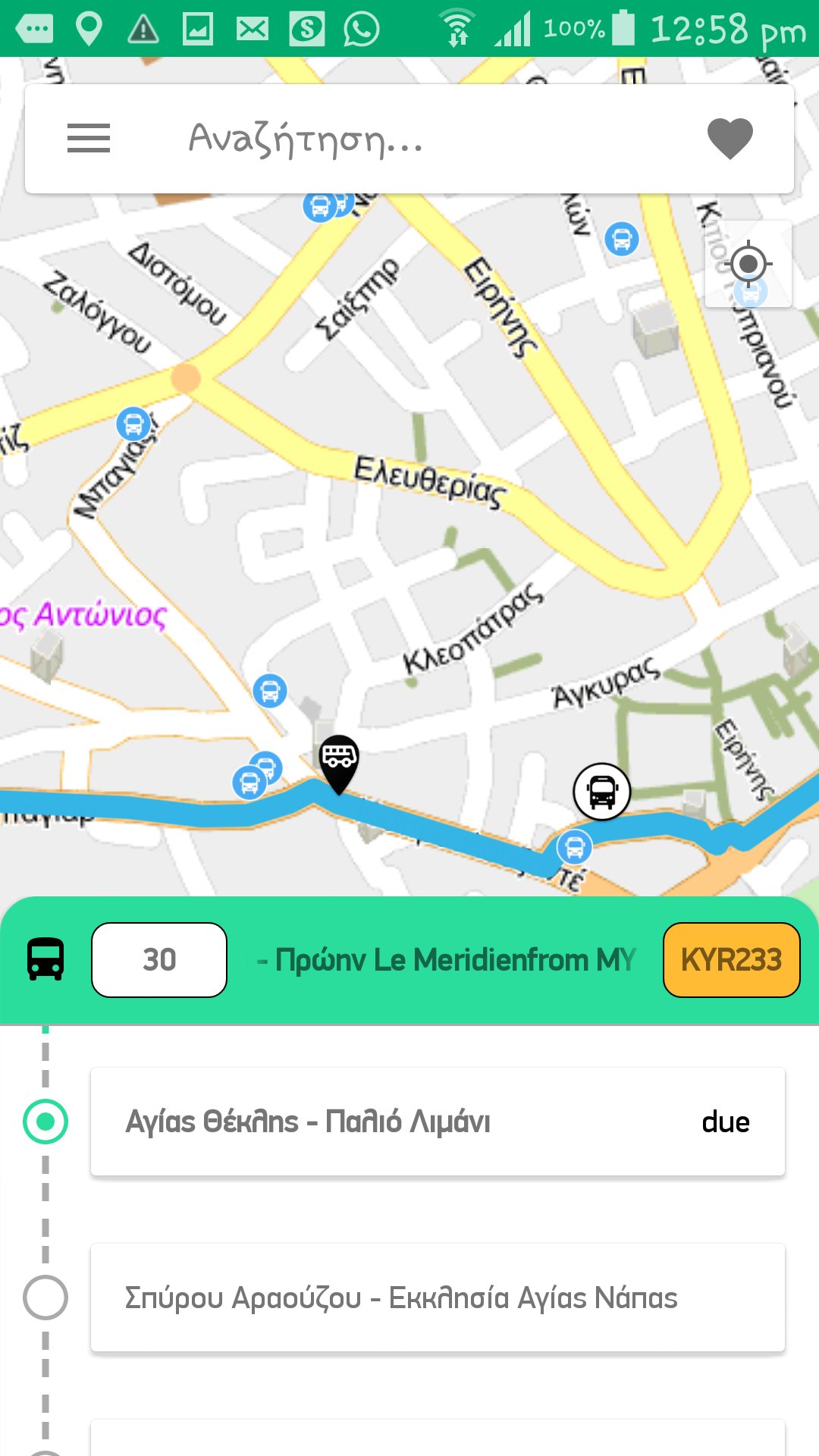
Task: Select the black bus stop pin marker
Action: (x=339, y=764)
